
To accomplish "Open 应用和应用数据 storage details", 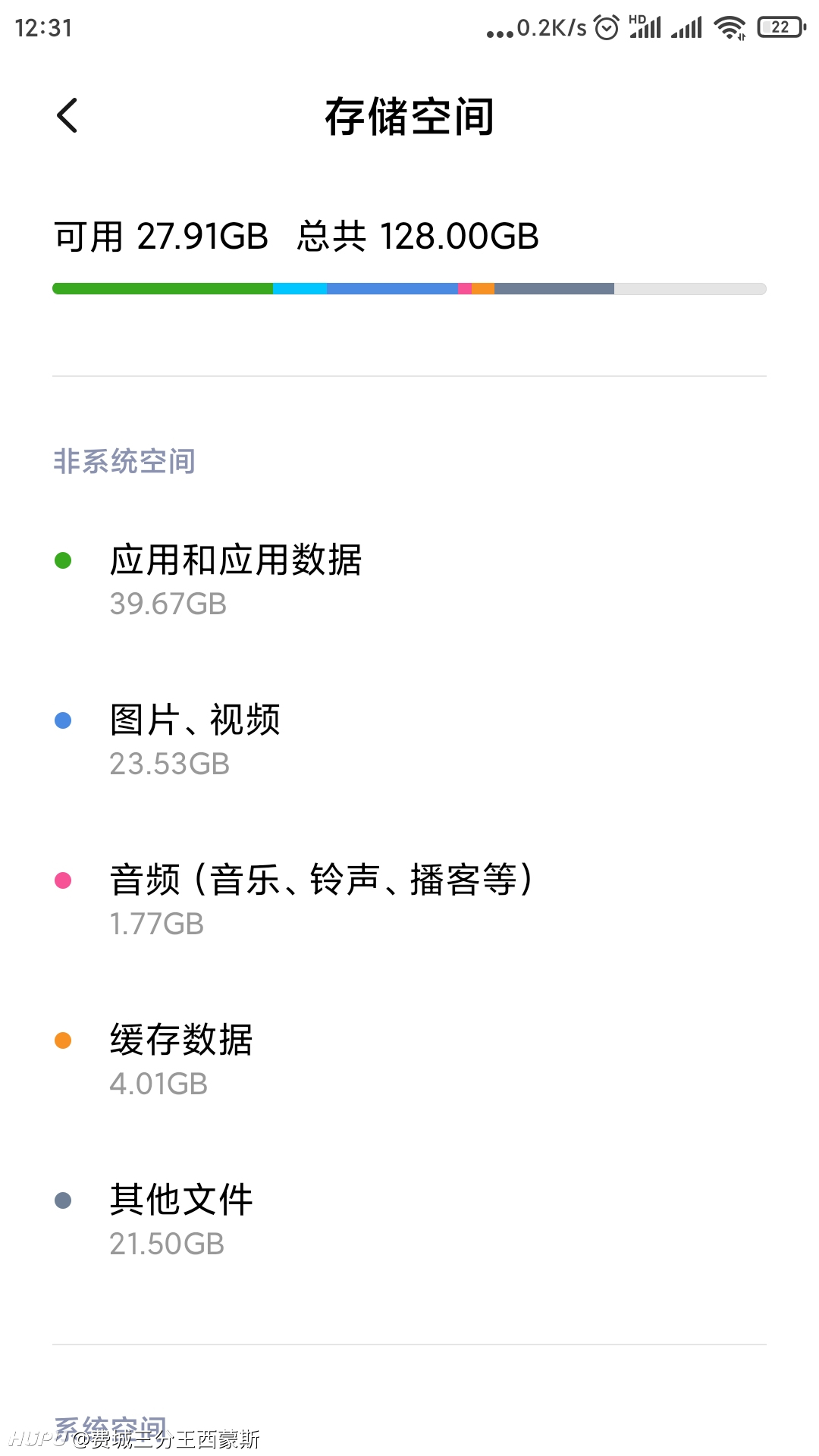I will (x=409, y=582).
